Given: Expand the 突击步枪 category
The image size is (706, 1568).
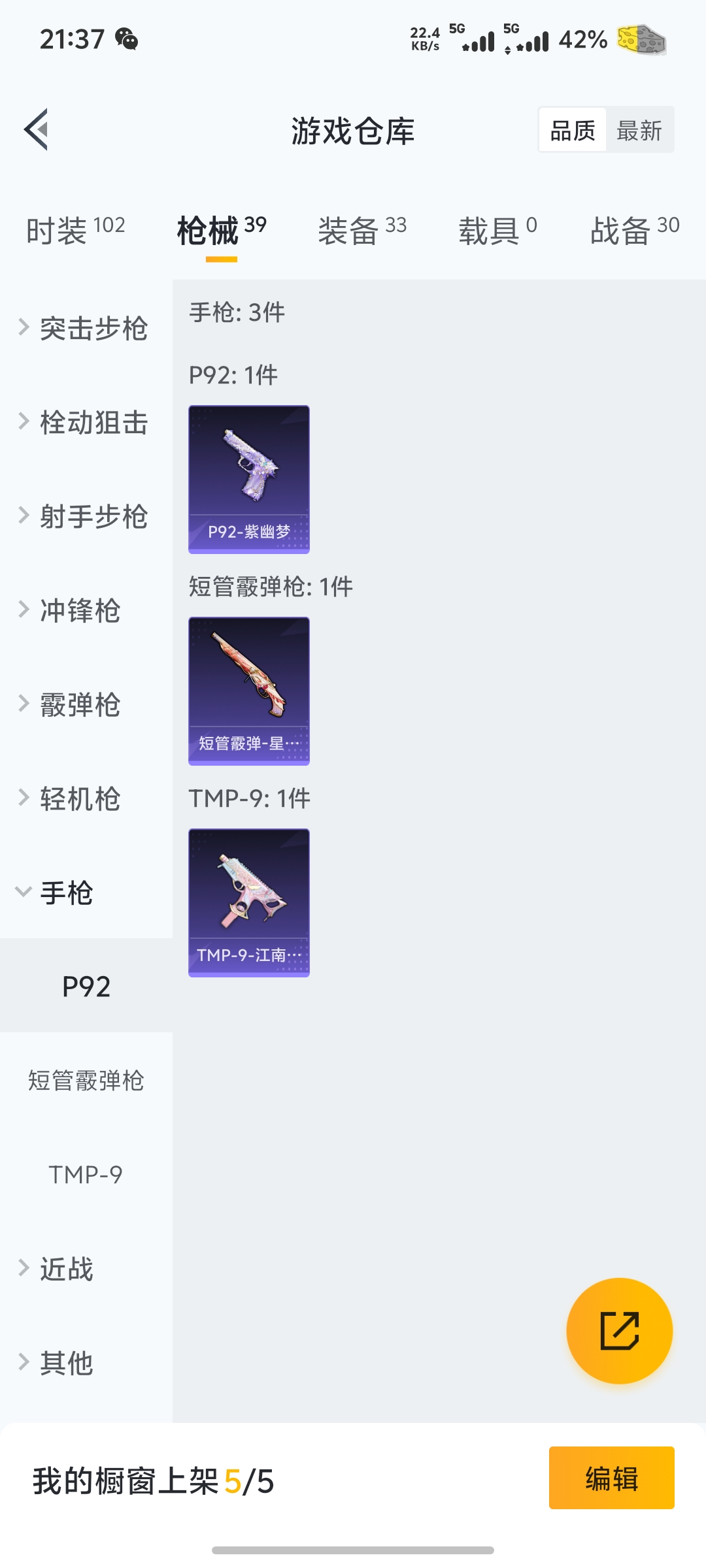Looking at the screenshot, I should [85, 328].
